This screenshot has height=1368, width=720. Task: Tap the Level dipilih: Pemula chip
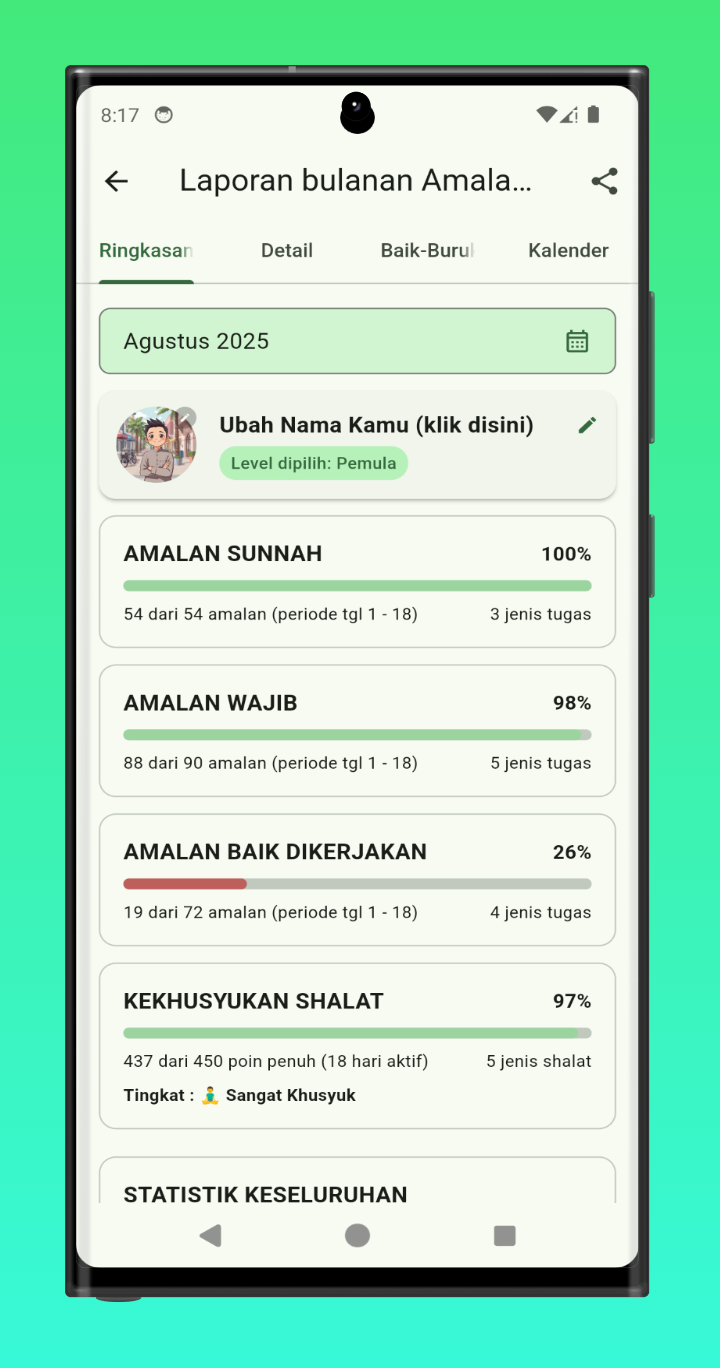click(313, 463)
